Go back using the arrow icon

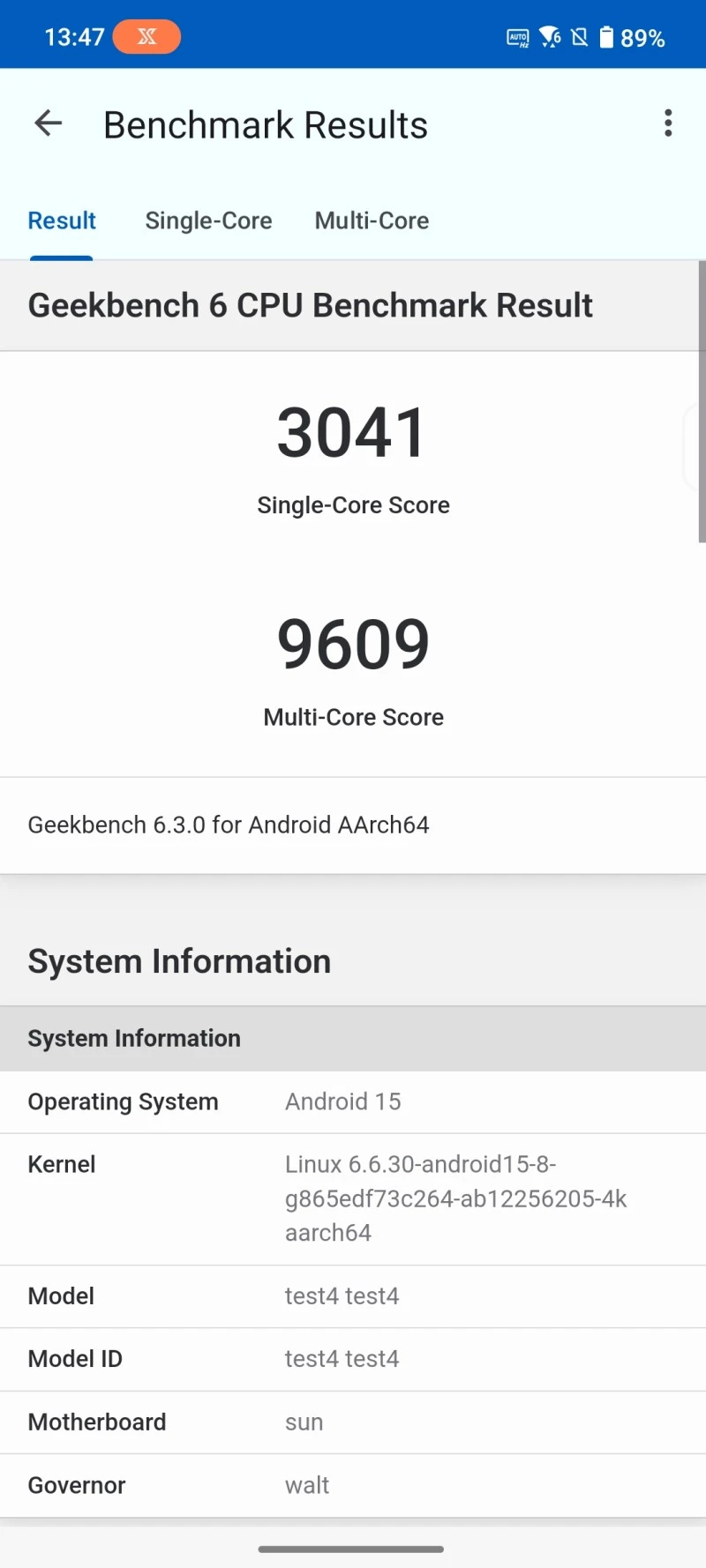click(x=49, y=123)
